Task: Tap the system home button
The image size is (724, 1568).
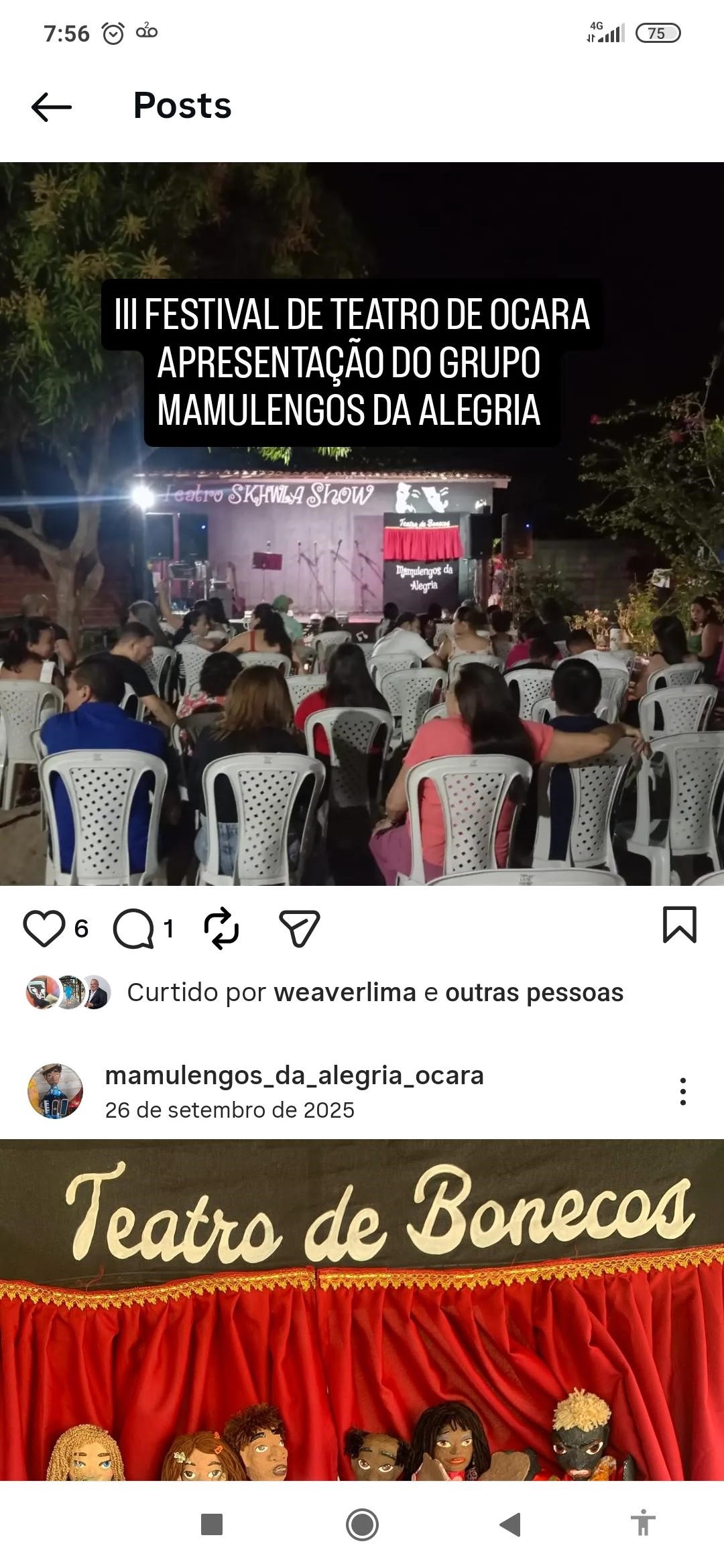Action: tap(362, 1524)
